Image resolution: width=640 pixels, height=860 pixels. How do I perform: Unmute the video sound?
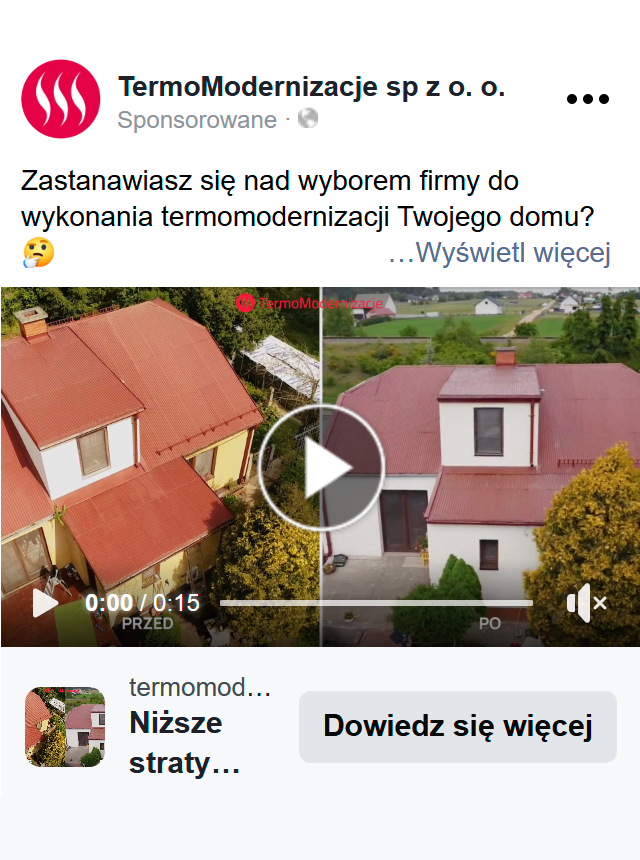[586, 603]
